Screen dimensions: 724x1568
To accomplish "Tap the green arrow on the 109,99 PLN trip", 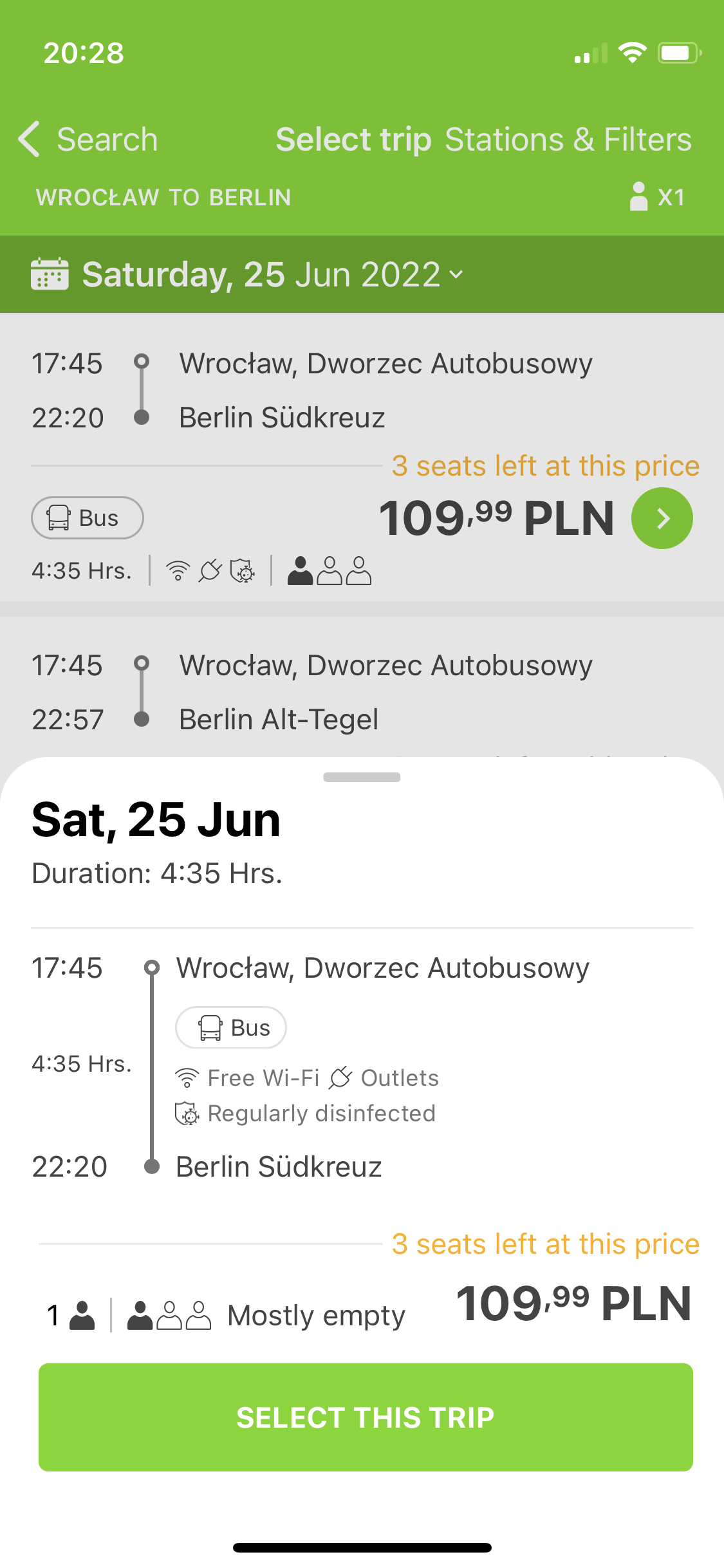I will pyautogui.click(x=662, y=518).
